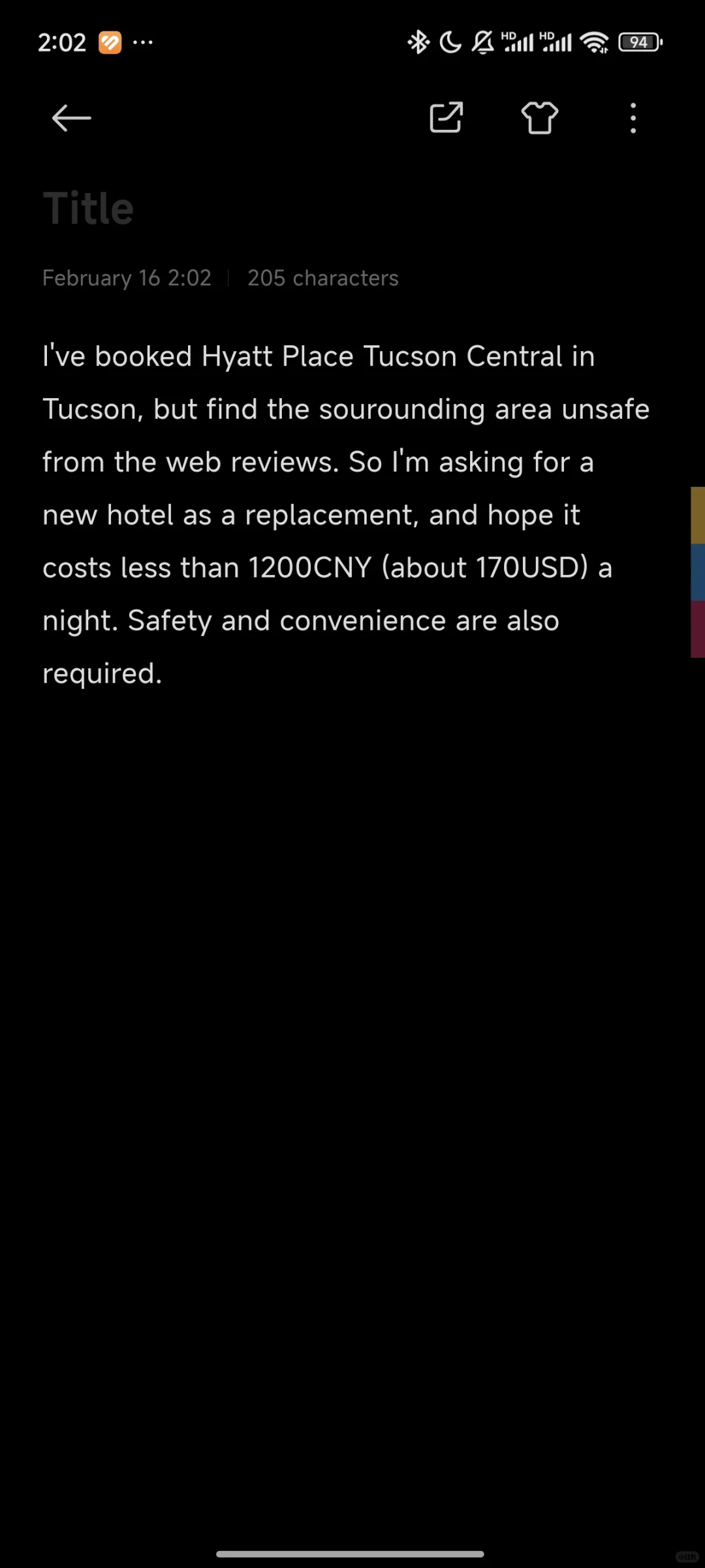Tap the 205 characters counter label
This screenshot has height=1568, width=705.
tap(322, 277)
